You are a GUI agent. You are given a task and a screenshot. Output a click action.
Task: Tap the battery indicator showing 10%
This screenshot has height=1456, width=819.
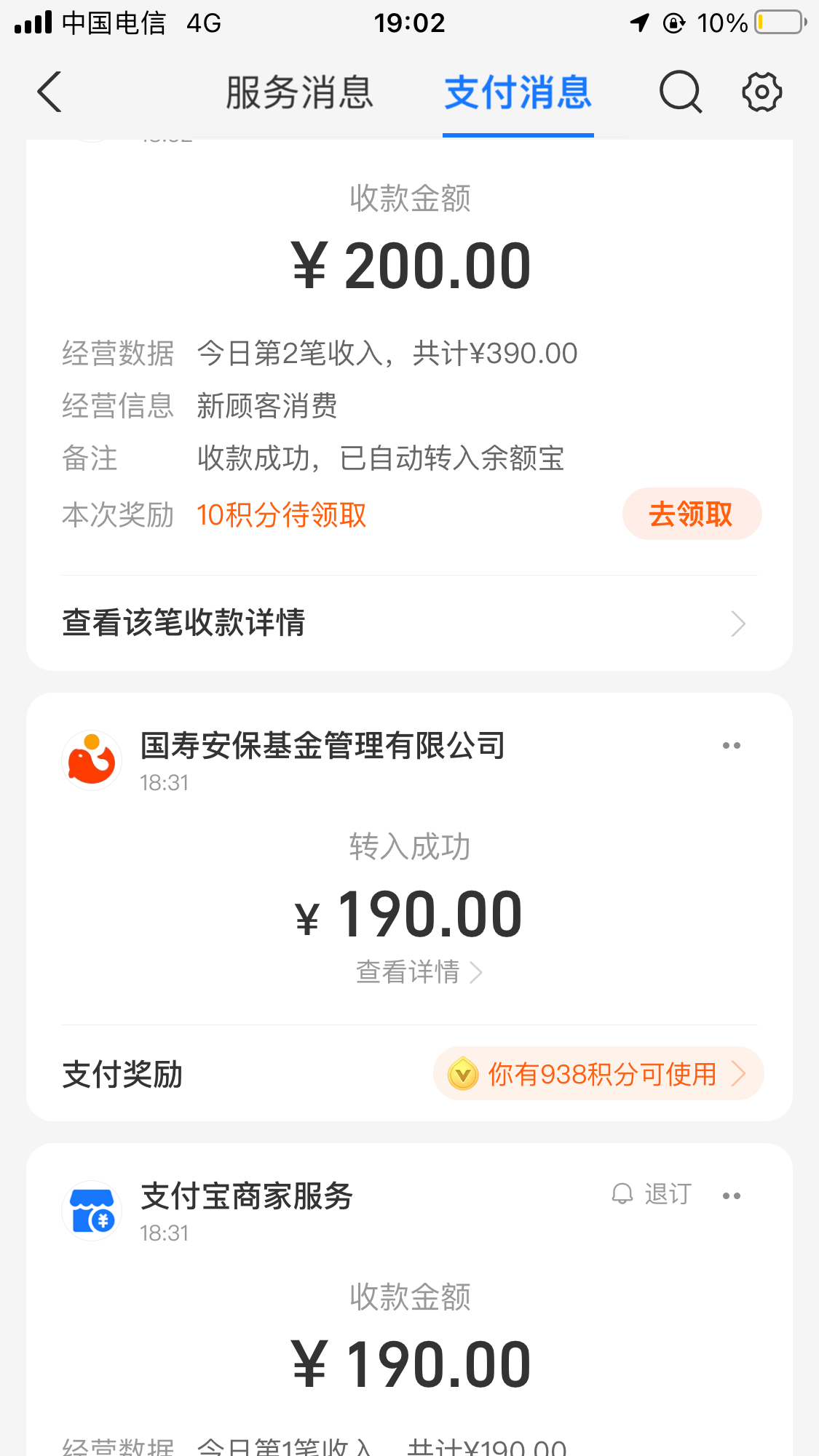coord(776,23)
